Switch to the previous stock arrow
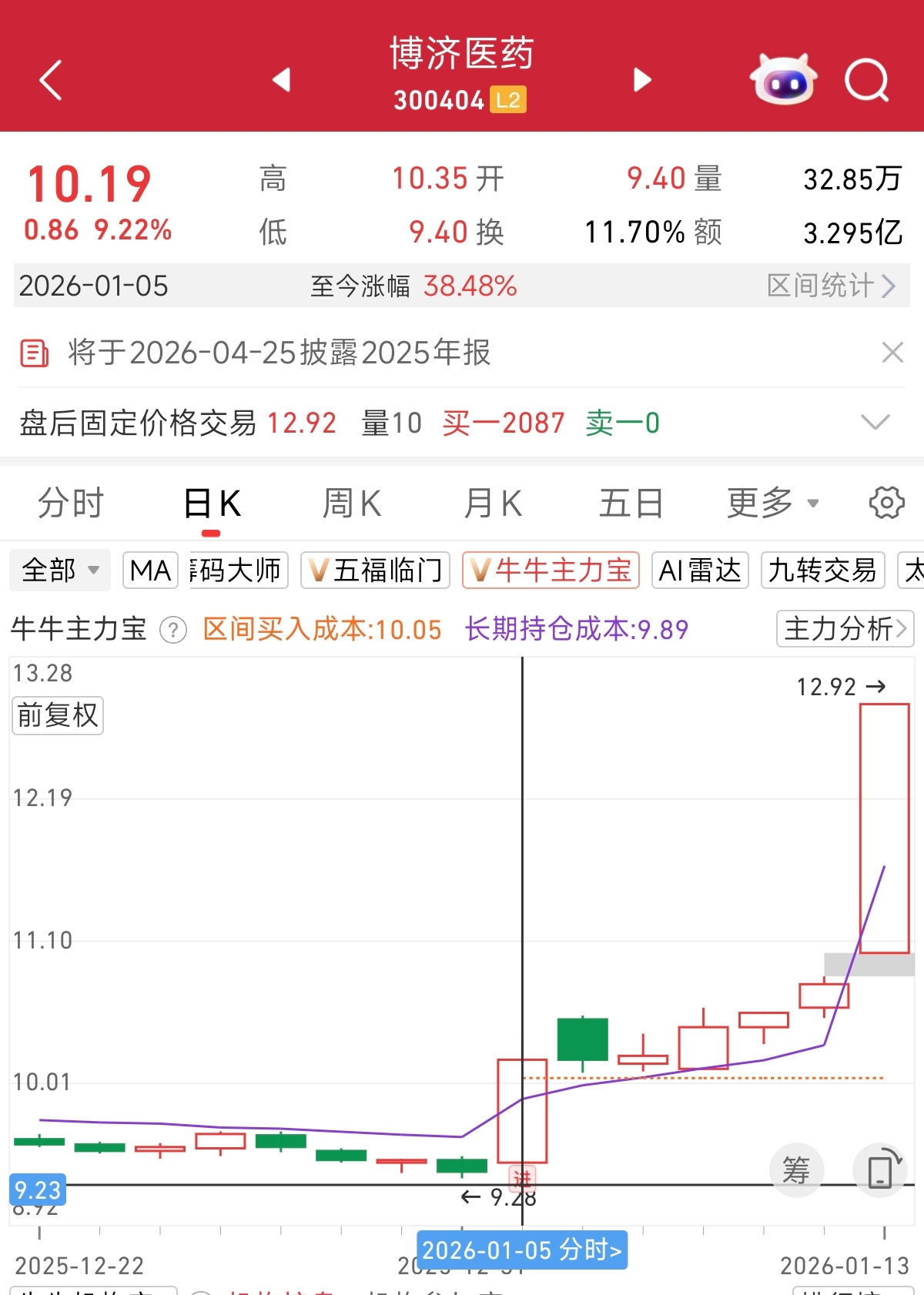This screenshot has width=924, height=1295. (282, 79)
